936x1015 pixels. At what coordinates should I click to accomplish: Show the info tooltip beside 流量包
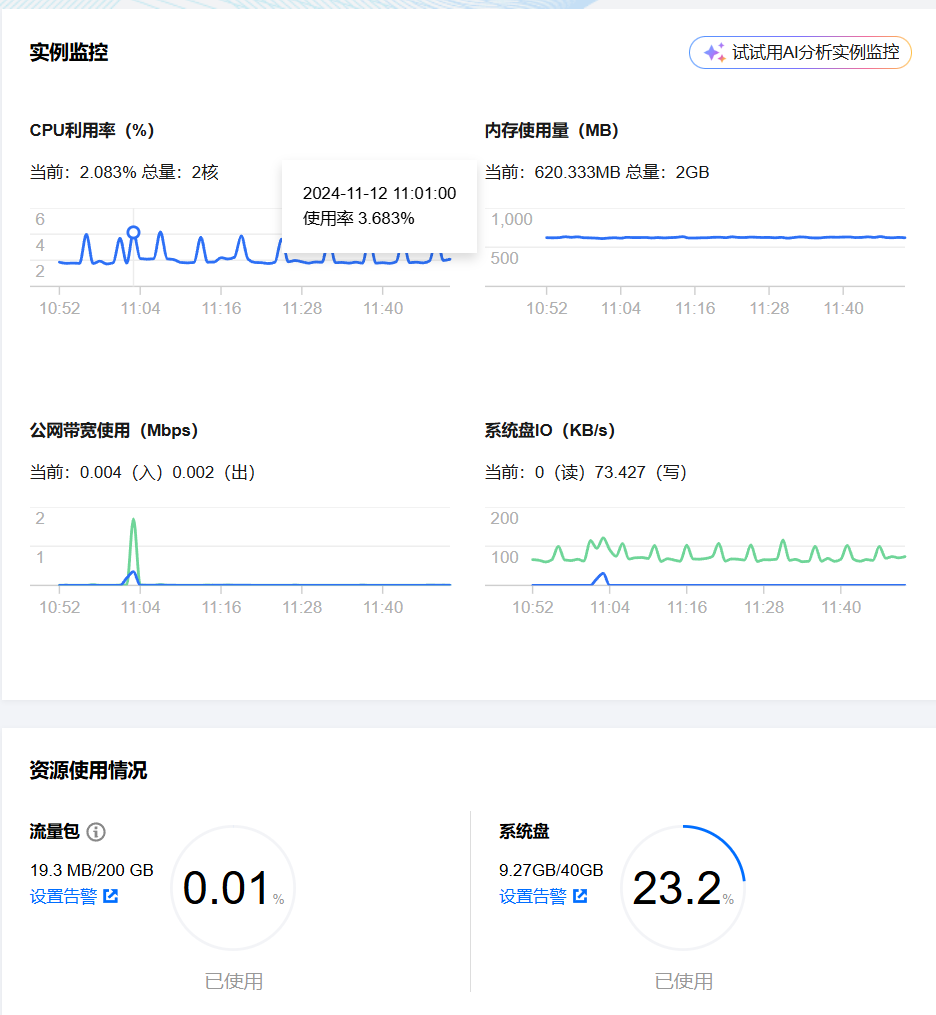[97, 832]
